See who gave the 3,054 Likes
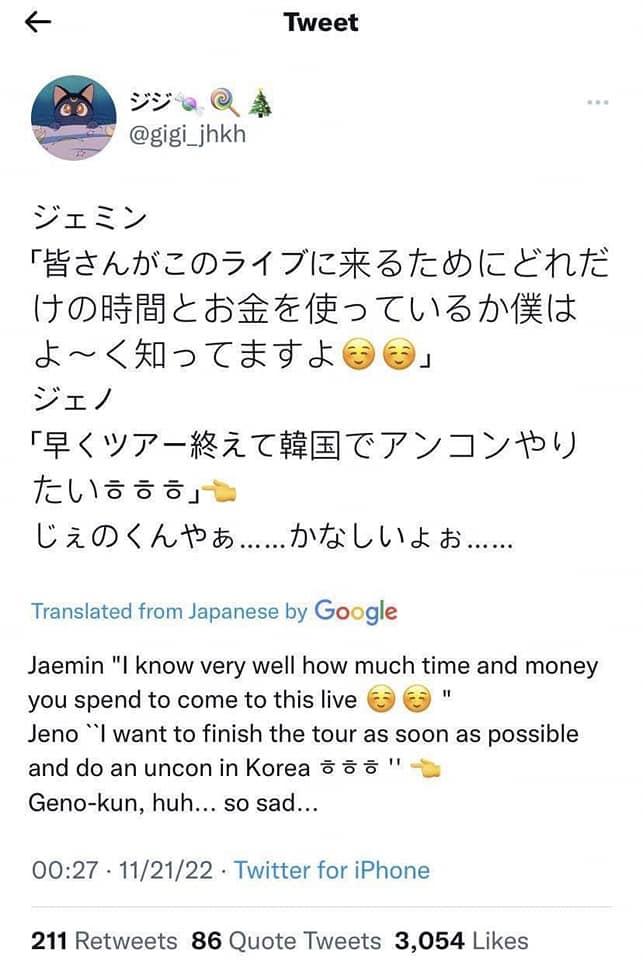643x960 pixels. (x=461, y=940)
